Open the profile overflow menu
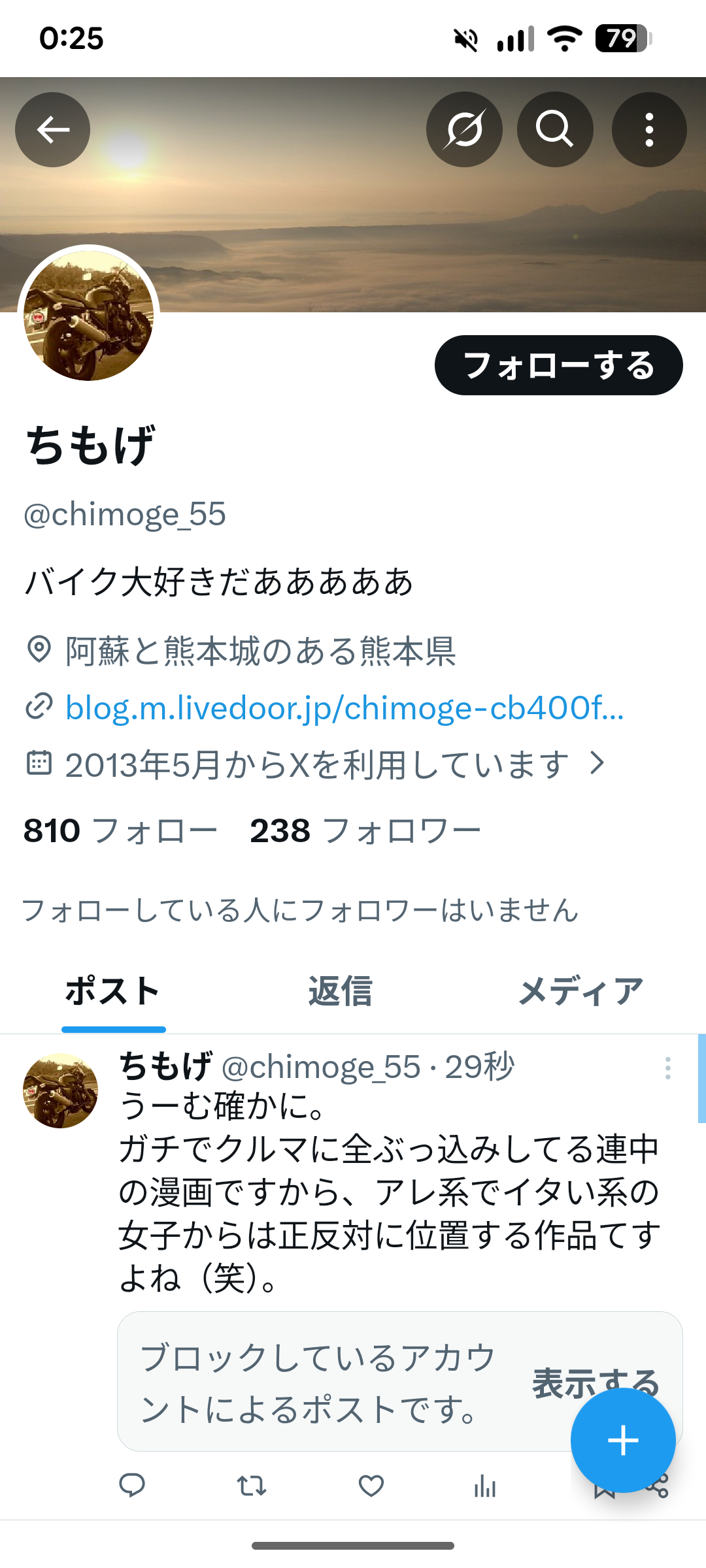 click(x=649, y=129)
